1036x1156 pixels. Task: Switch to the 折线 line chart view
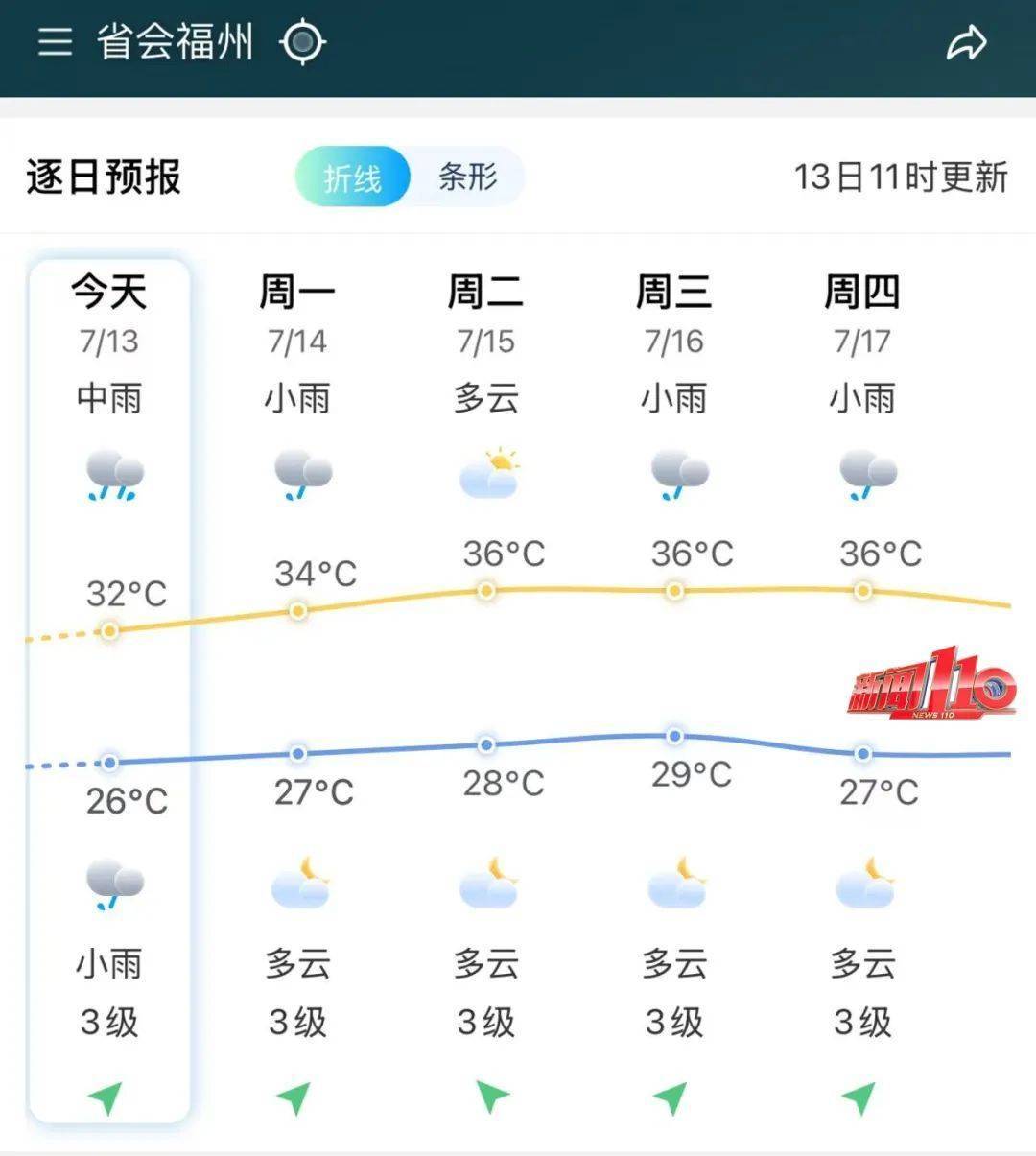point(353,177)
